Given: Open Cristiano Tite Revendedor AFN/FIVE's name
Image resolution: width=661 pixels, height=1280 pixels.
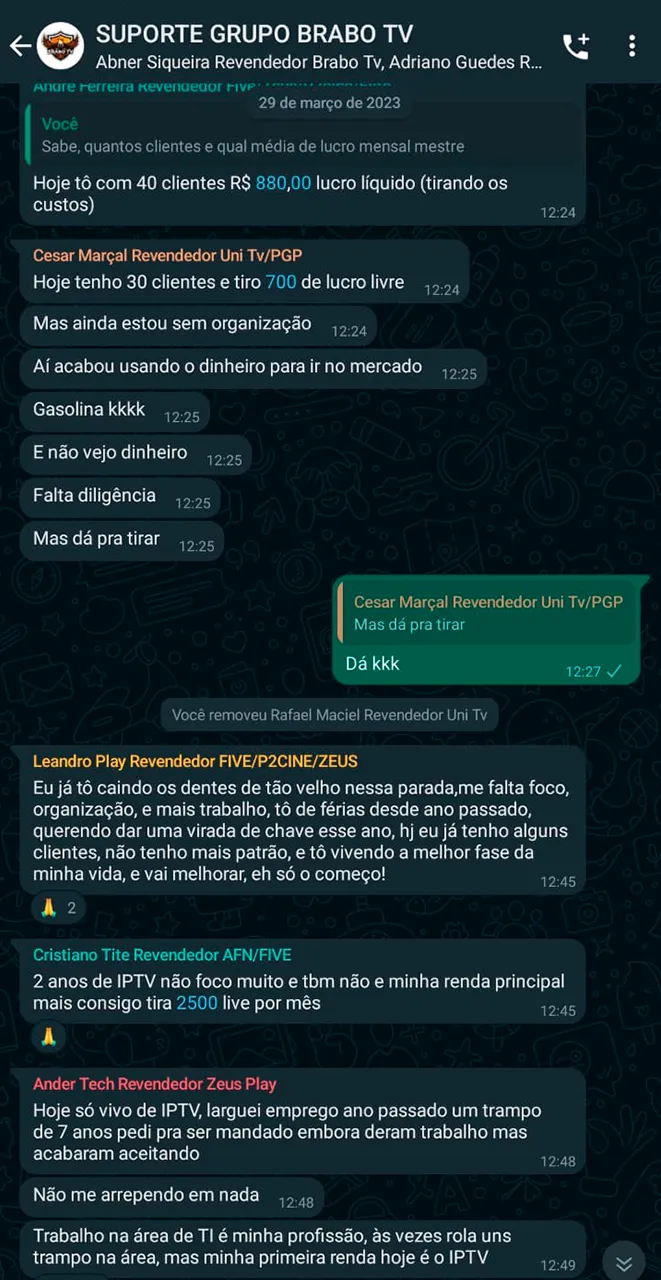Looking at the screenshot, I should tap(162, 955).
